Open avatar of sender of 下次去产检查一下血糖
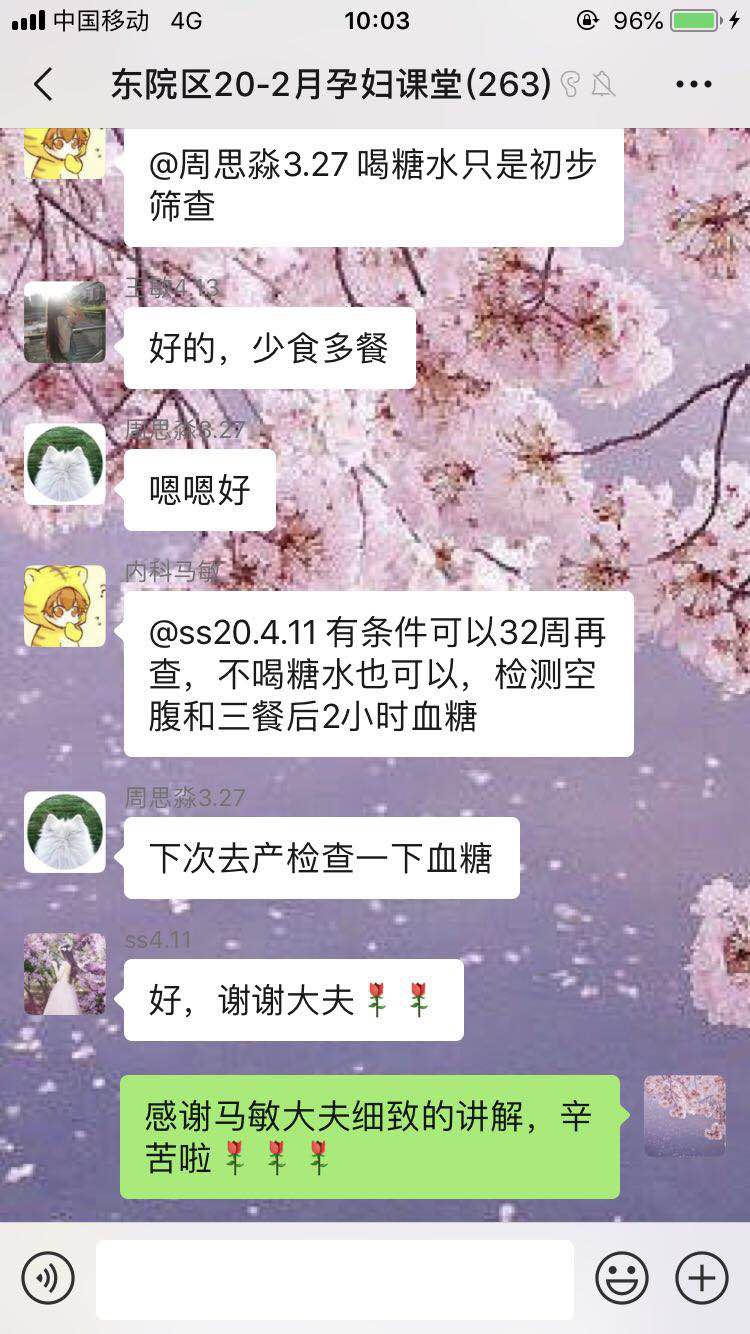The image size is (750, 1334). (x=65, y=832)
